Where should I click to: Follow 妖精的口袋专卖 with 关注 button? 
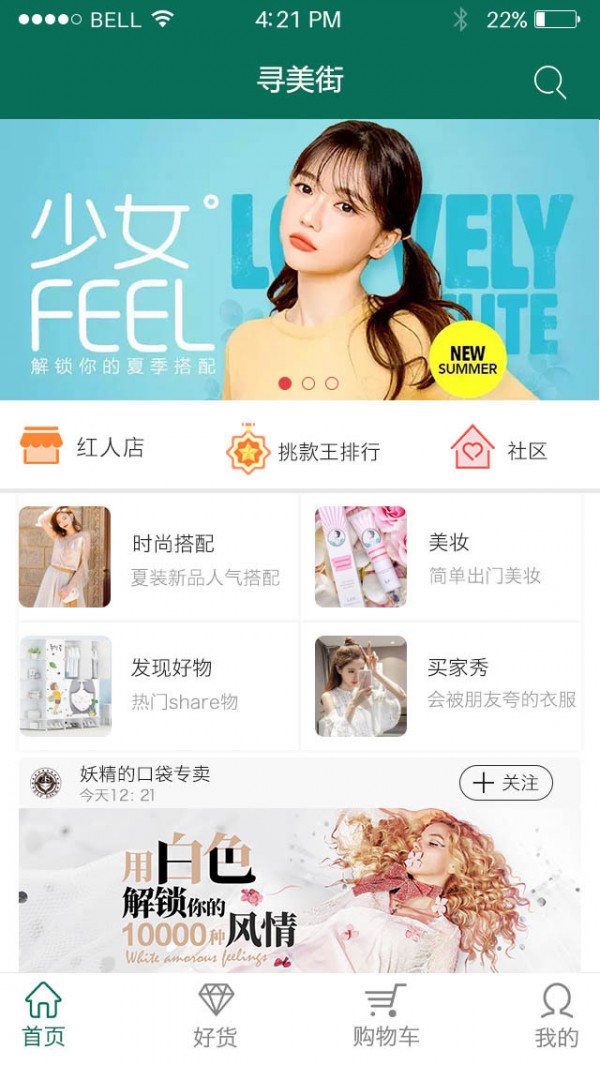pyautogui.click(x=506, y=783)
